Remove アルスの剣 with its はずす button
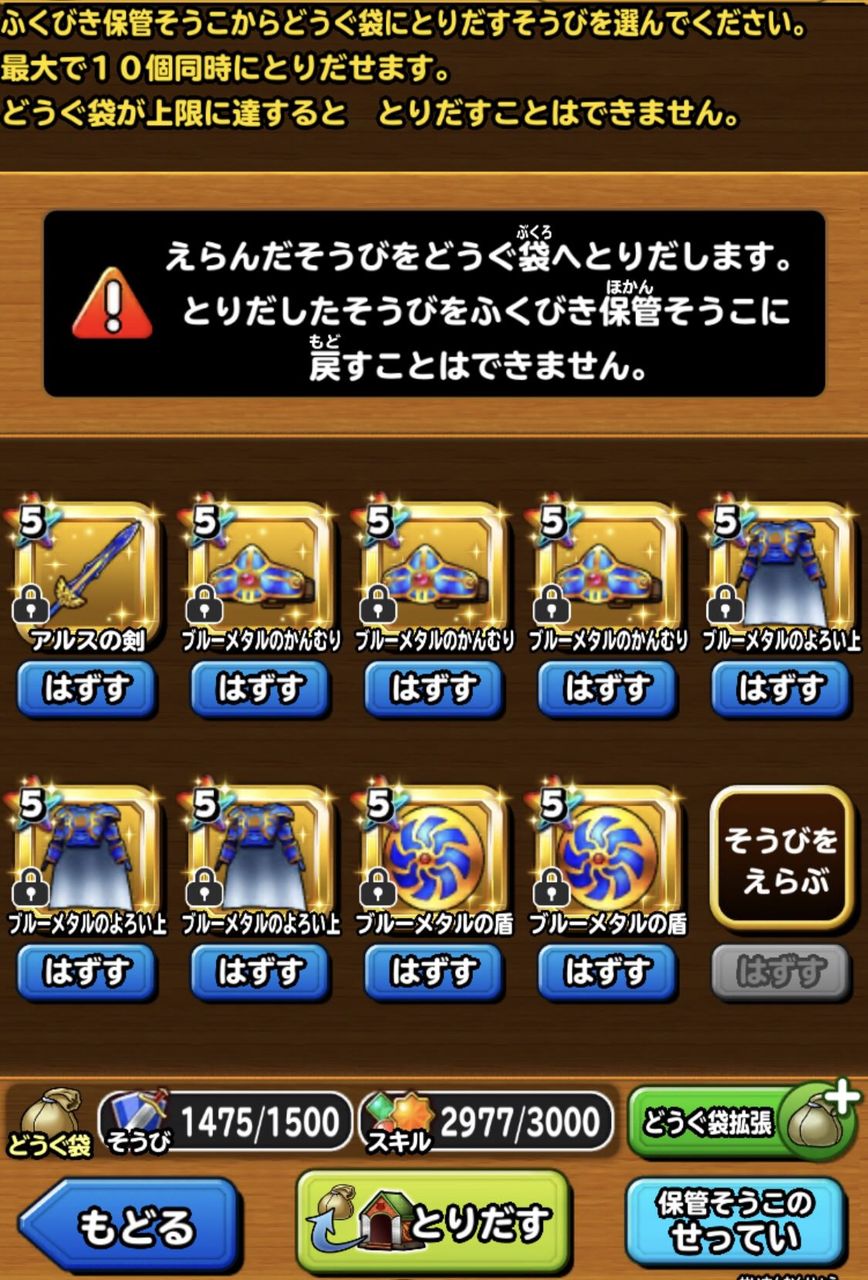Image resolution: width=868 pixels, height=1280 pixels. click(88, 690)
